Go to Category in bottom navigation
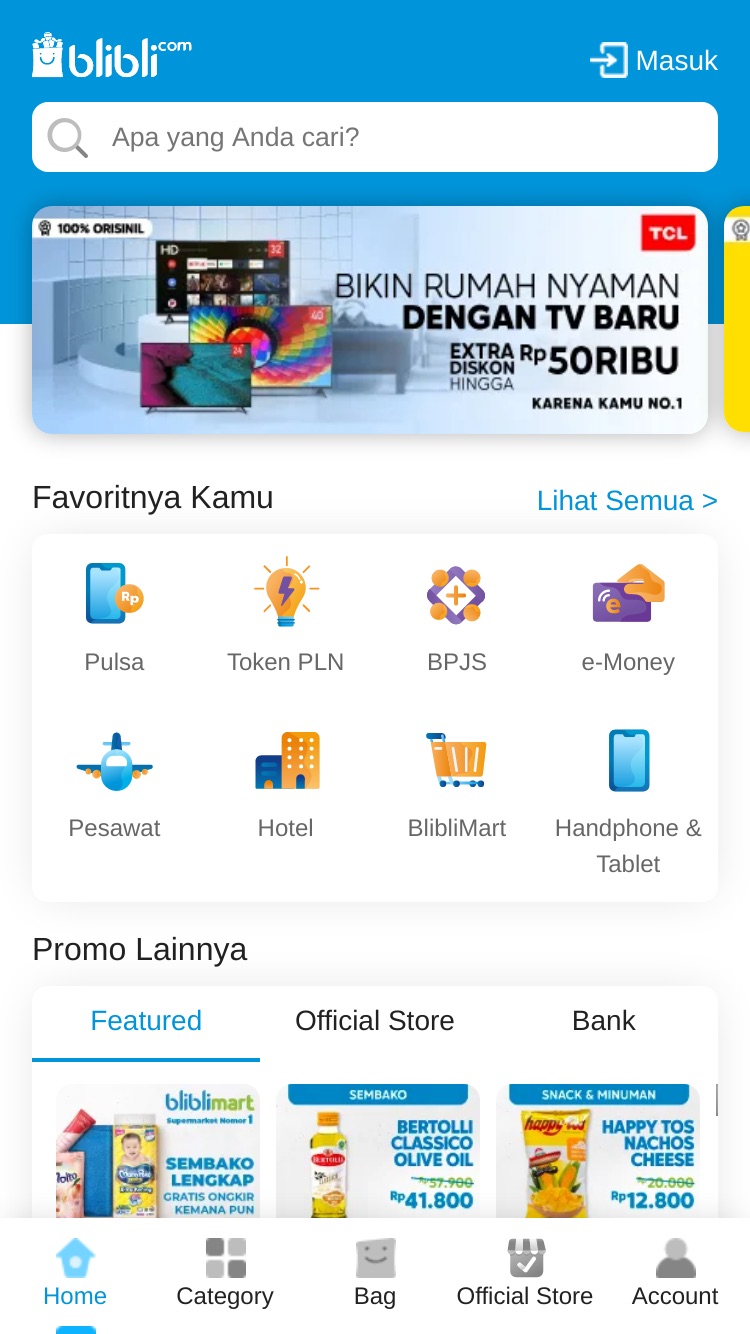The image size is (750, 1334). 225,1273
